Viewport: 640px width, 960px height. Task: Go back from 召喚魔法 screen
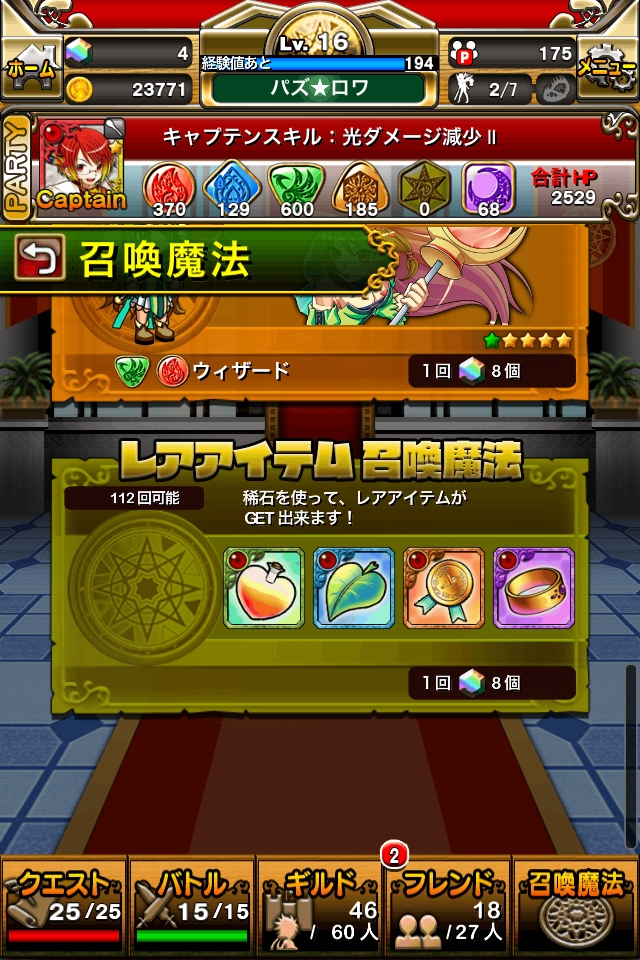(40, 258)
